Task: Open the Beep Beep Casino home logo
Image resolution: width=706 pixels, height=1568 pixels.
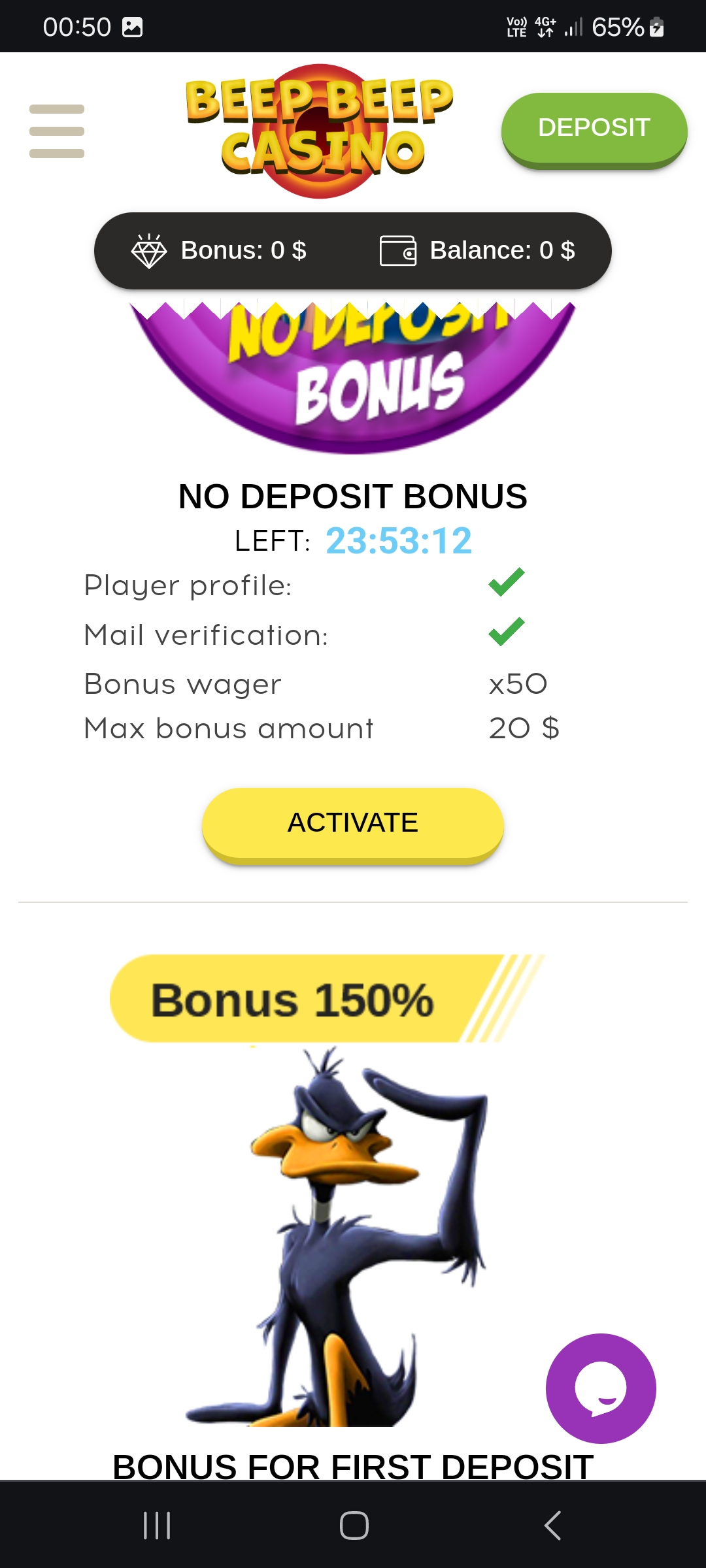Action: tap(320, 129)
